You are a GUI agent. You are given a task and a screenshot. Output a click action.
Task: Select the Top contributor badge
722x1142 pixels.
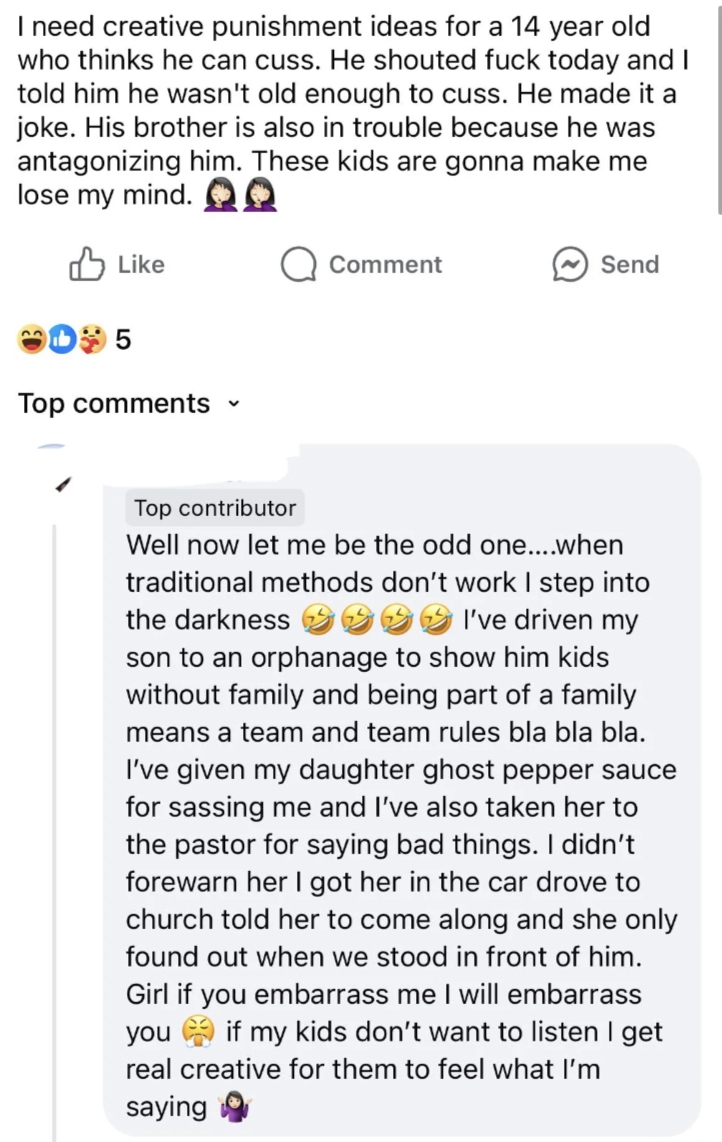point(214,508)
